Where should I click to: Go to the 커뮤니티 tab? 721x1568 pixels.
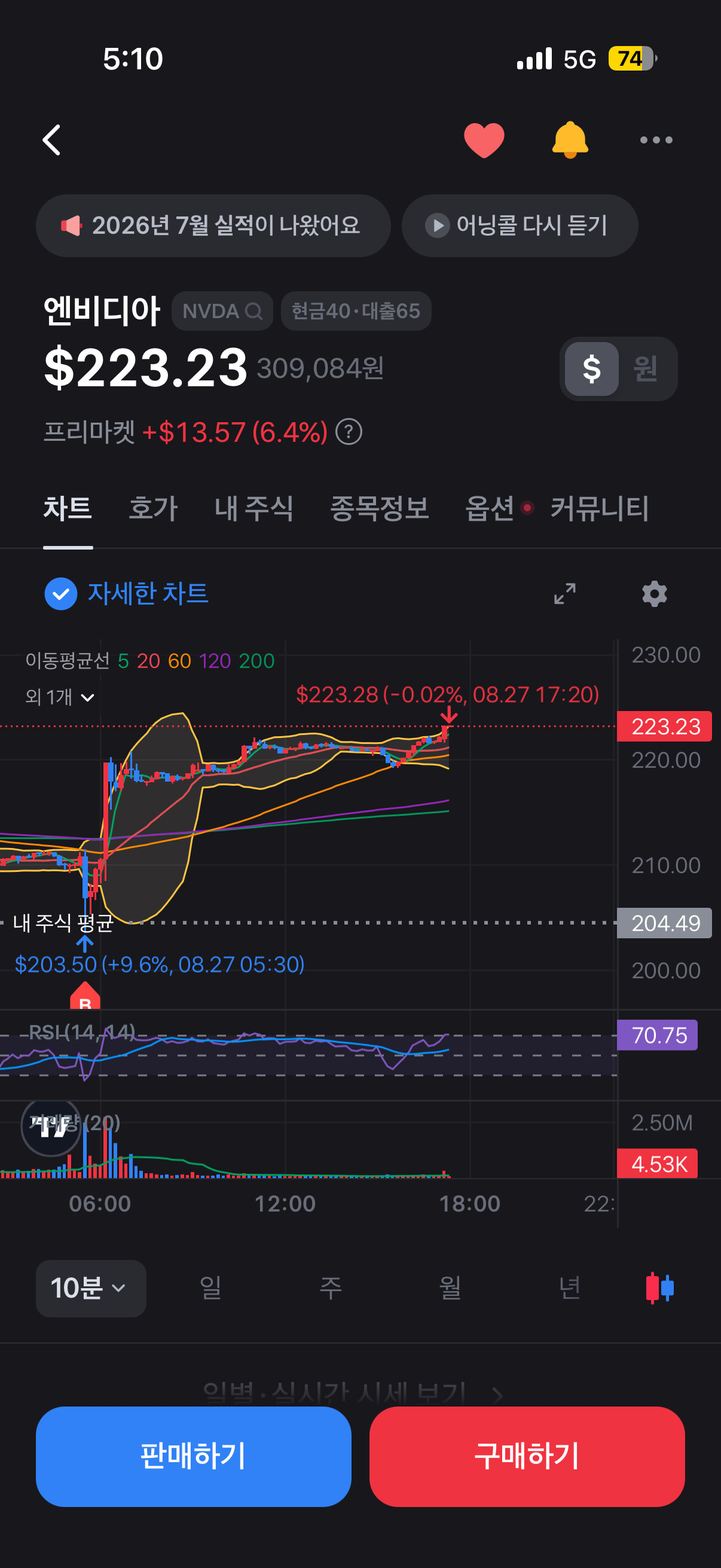[x=599, y=508]
